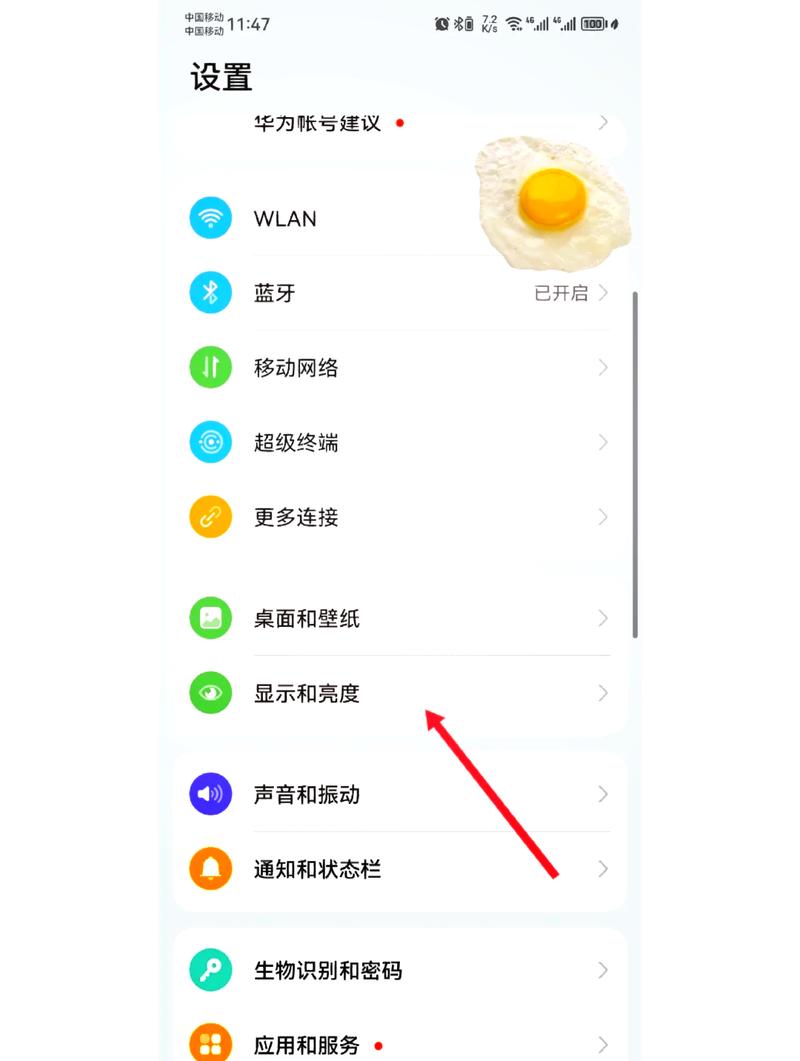Tap the Bluetooth icon (蓝牙)

pyautogui.click(x=210, y=293)
